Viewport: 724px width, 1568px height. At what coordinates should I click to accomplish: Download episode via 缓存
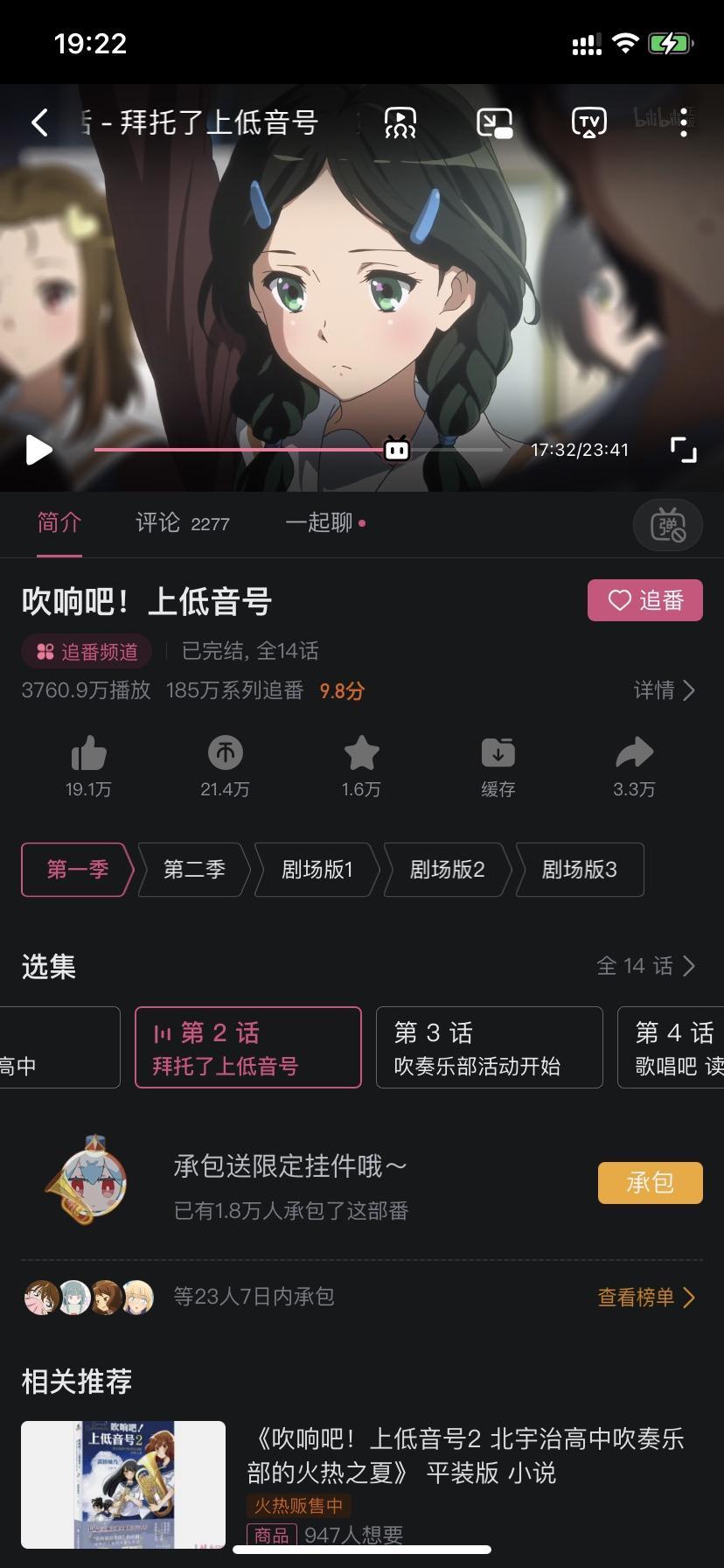tap(498, 766)
